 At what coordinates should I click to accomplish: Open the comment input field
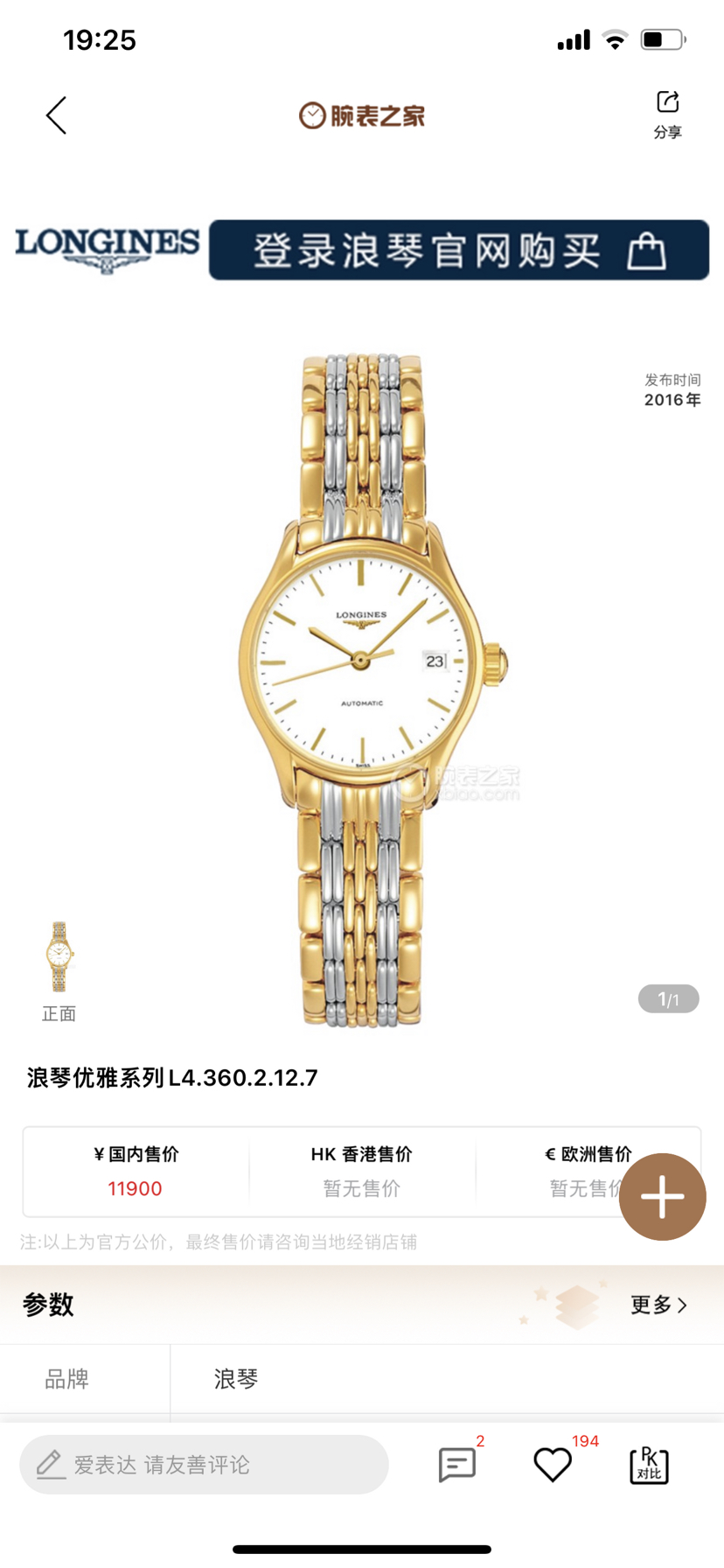tap(204, 1465)
